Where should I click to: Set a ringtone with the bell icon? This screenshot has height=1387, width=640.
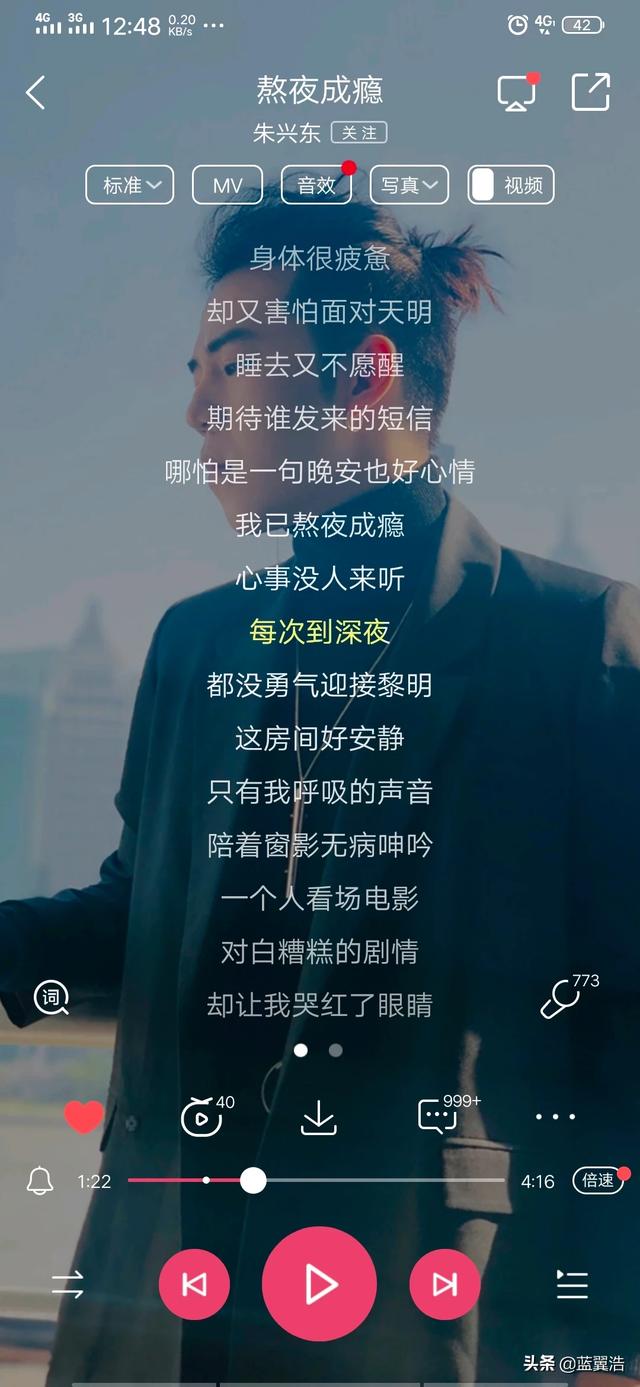(x=40, y=1181)
